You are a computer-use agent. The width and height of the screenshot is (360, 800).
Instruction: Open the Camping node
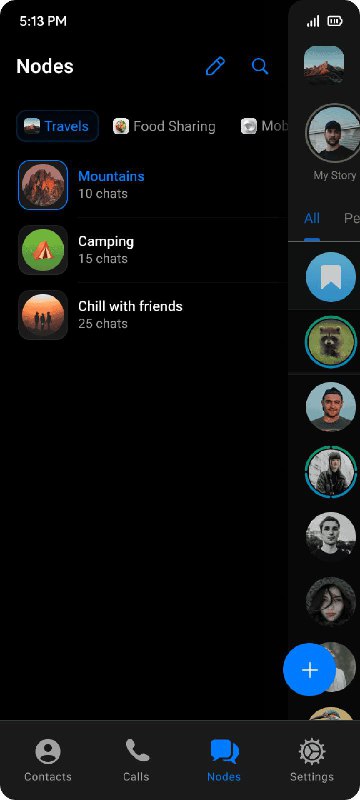153,250
